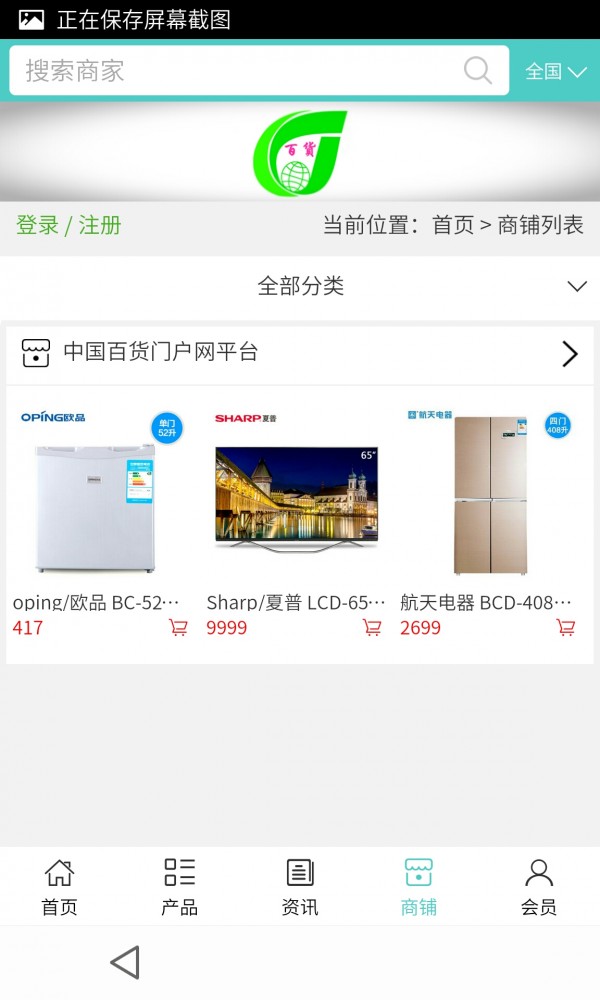Open the 全国 region dropdown

pos(556,71)
